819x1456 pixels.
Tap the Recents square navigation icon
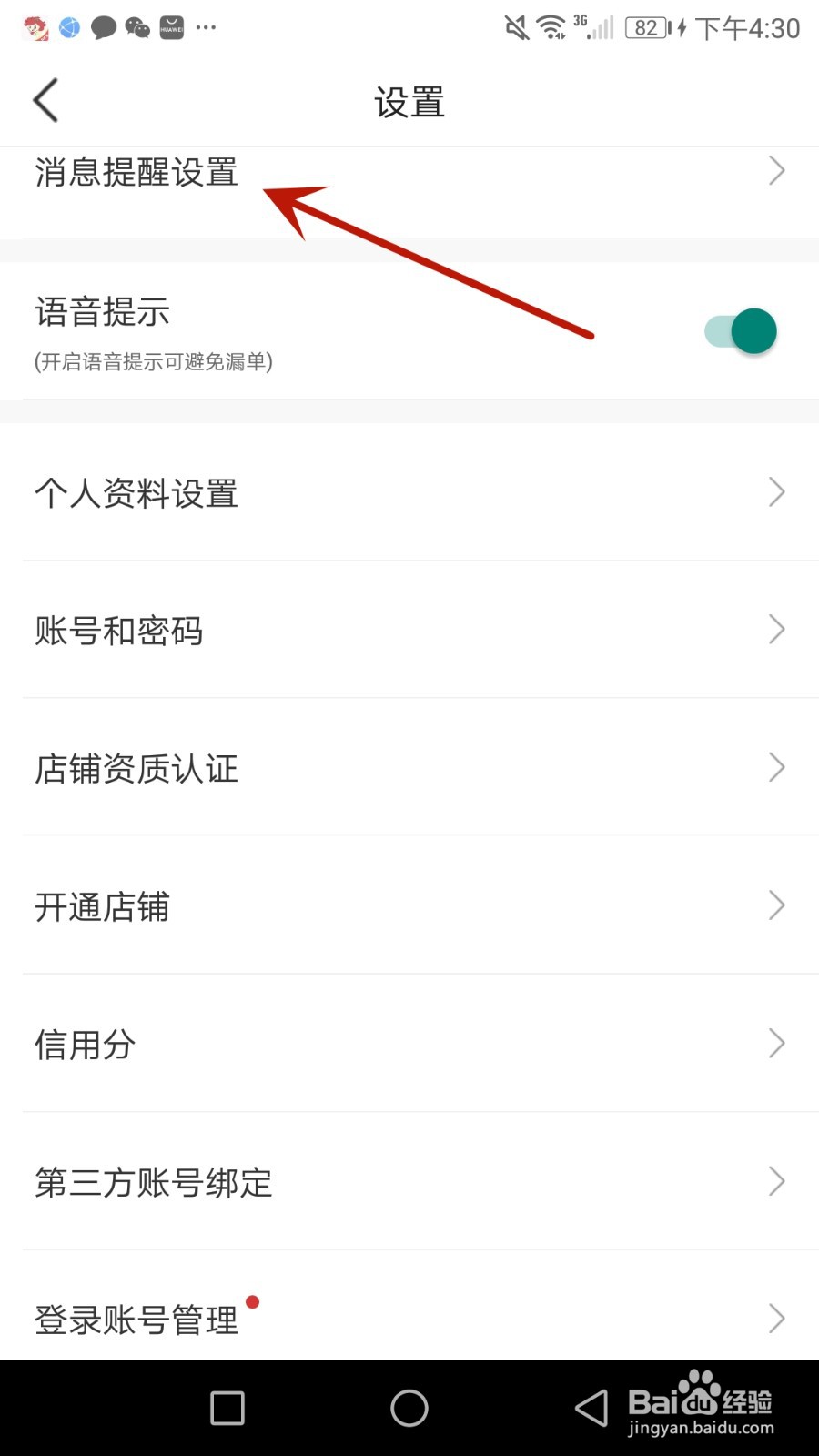point(227,1407)
